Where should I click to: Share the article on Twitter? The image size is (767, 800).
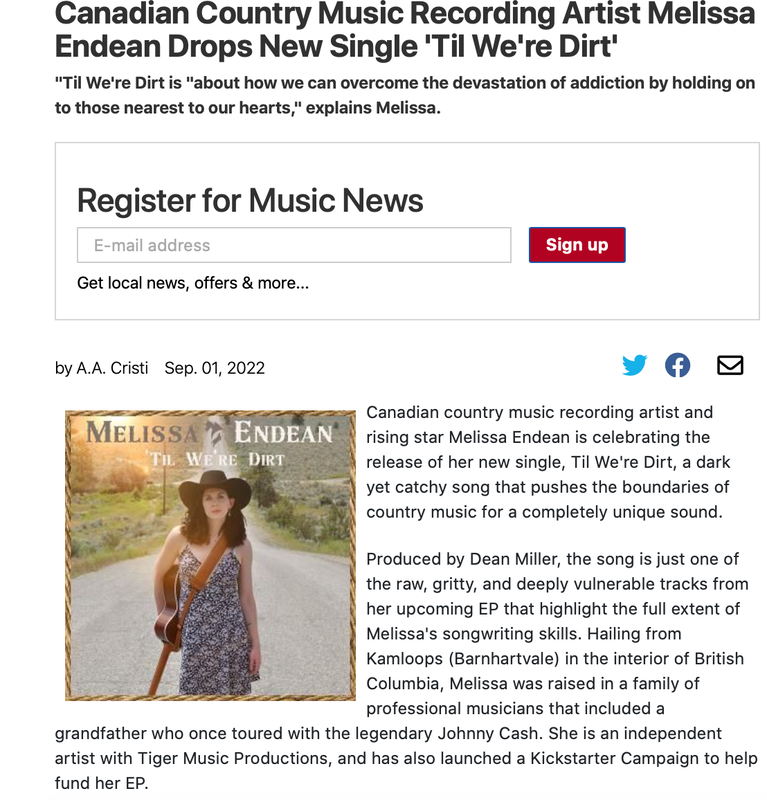(634, 366)
